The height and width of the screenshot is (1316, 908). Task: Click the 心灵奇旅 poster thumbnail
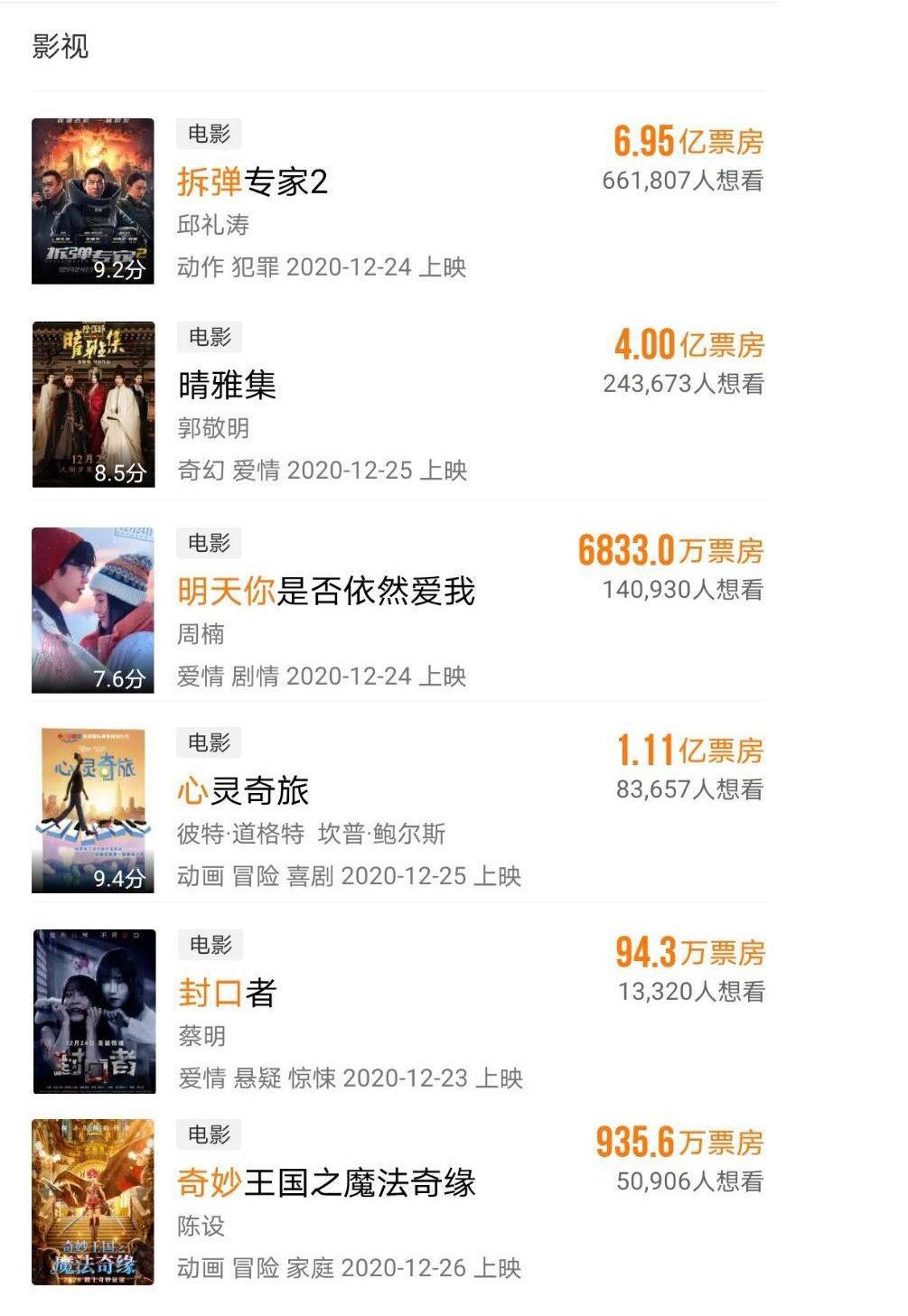click(x=94, y=807)
